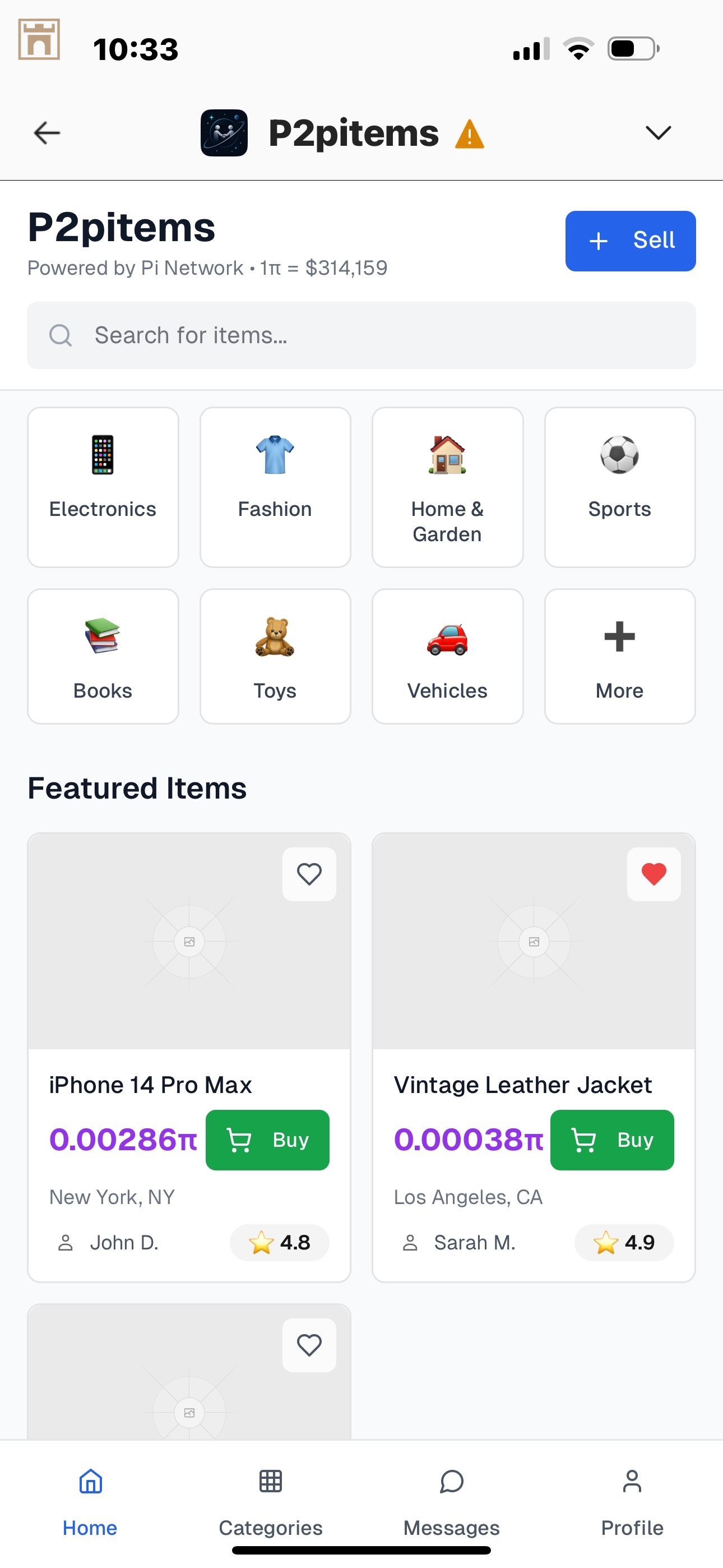
Task: Go to the Profile tab
Action: click(632, 1501)
